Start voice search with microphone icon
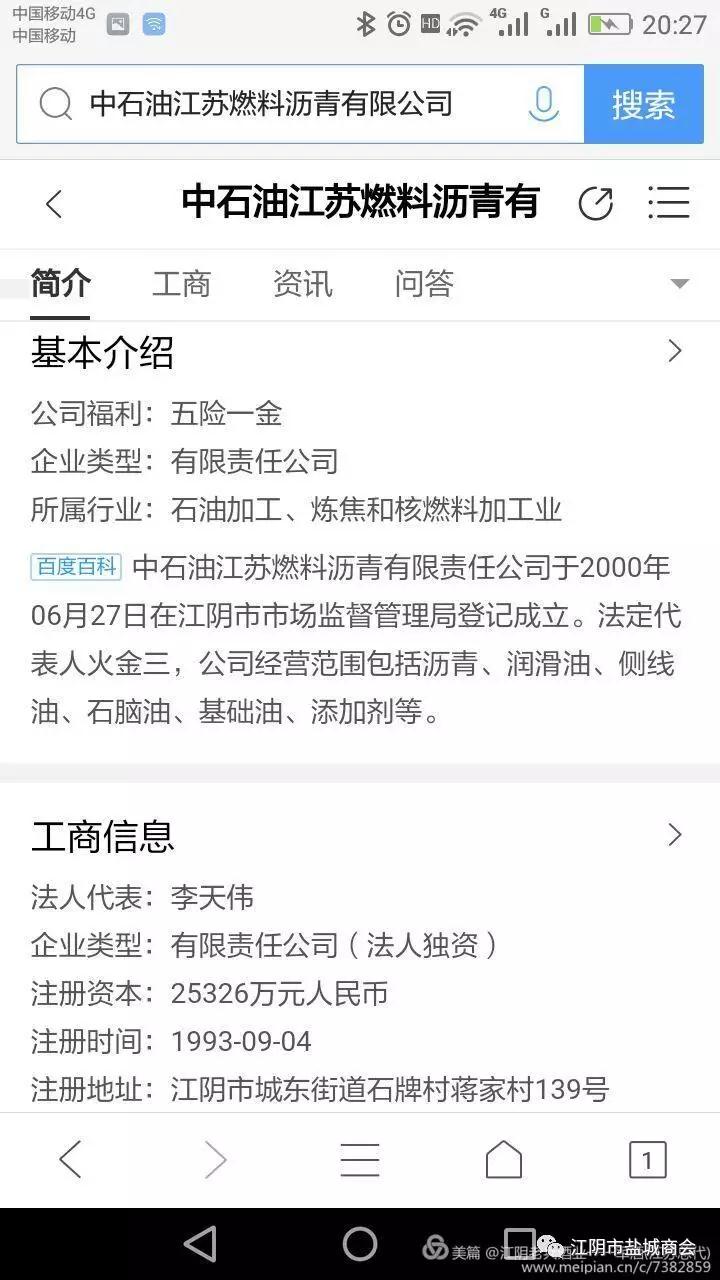Screen dimensions: 720x1280 click(543, 103)
